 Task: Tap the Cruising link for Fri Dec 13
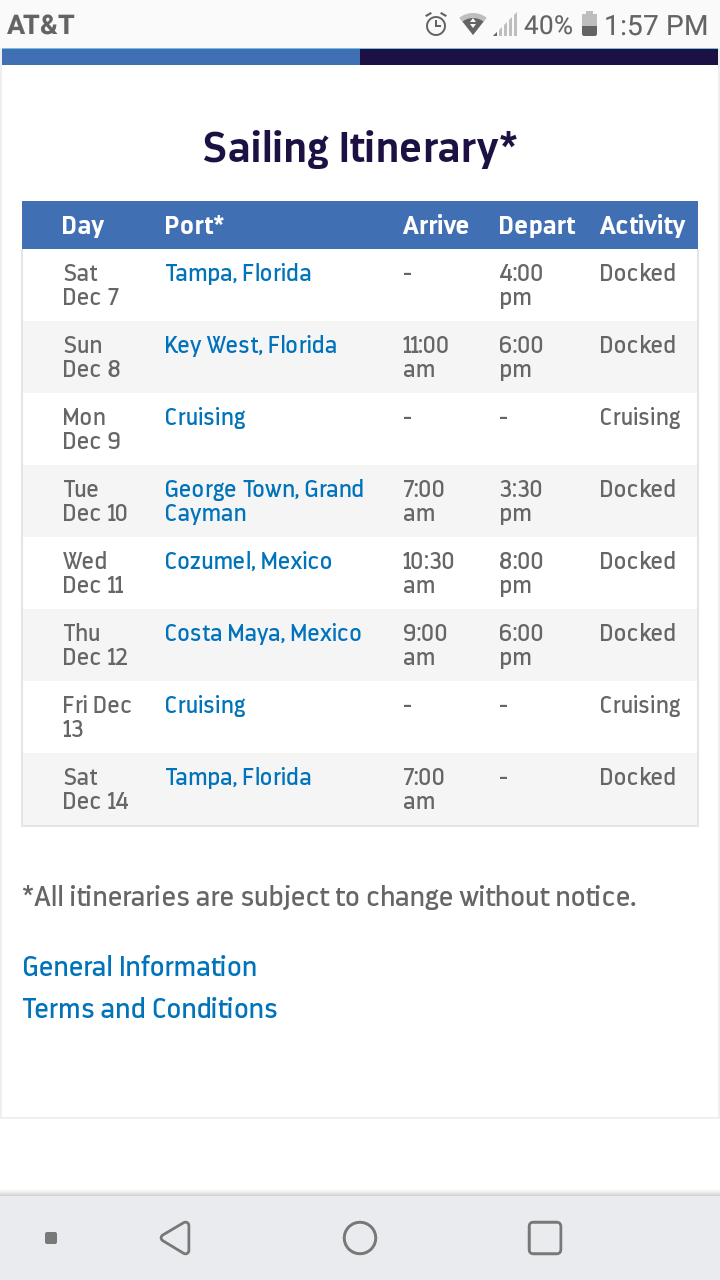(x=205, y=705)
